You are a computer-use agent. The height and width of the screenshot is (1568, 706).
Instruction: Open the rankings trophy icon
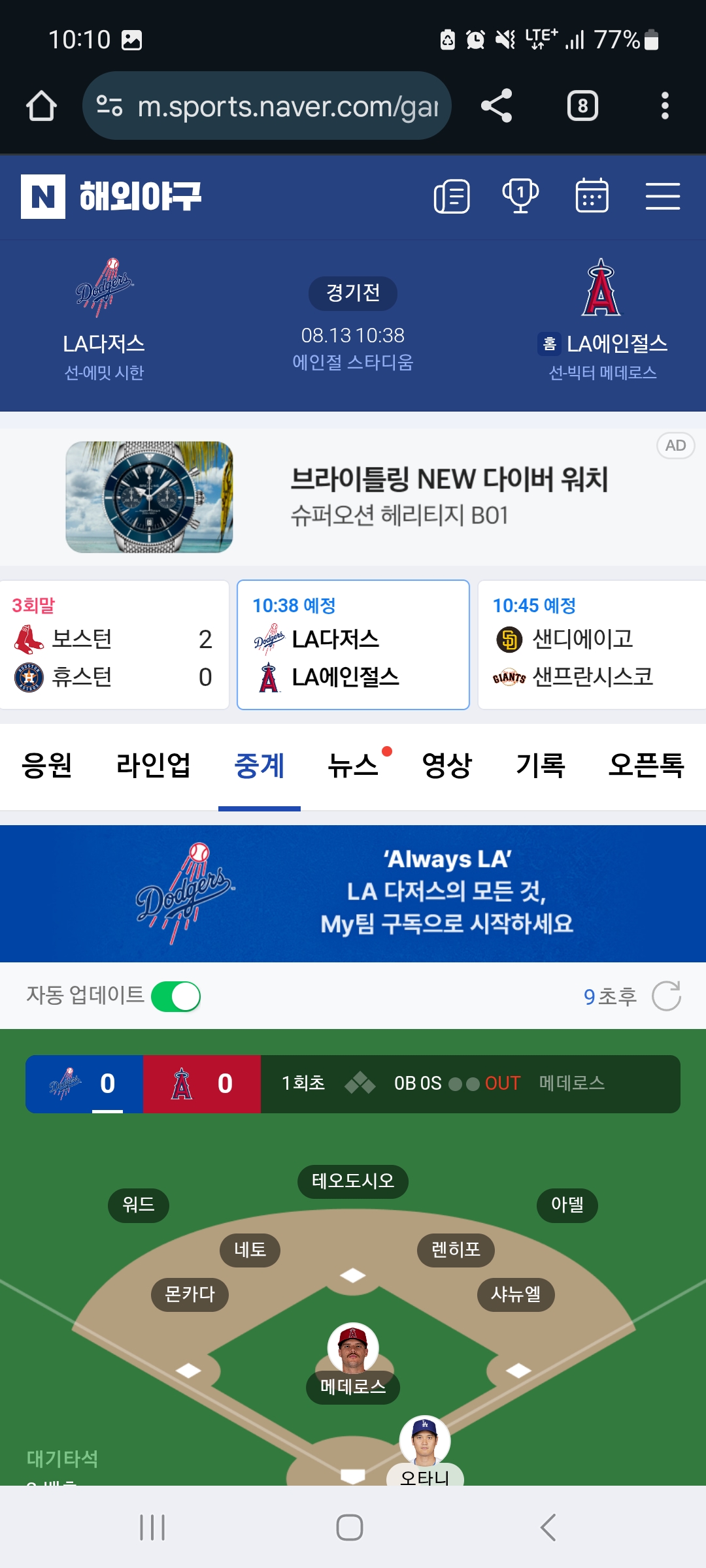[520, 196]
